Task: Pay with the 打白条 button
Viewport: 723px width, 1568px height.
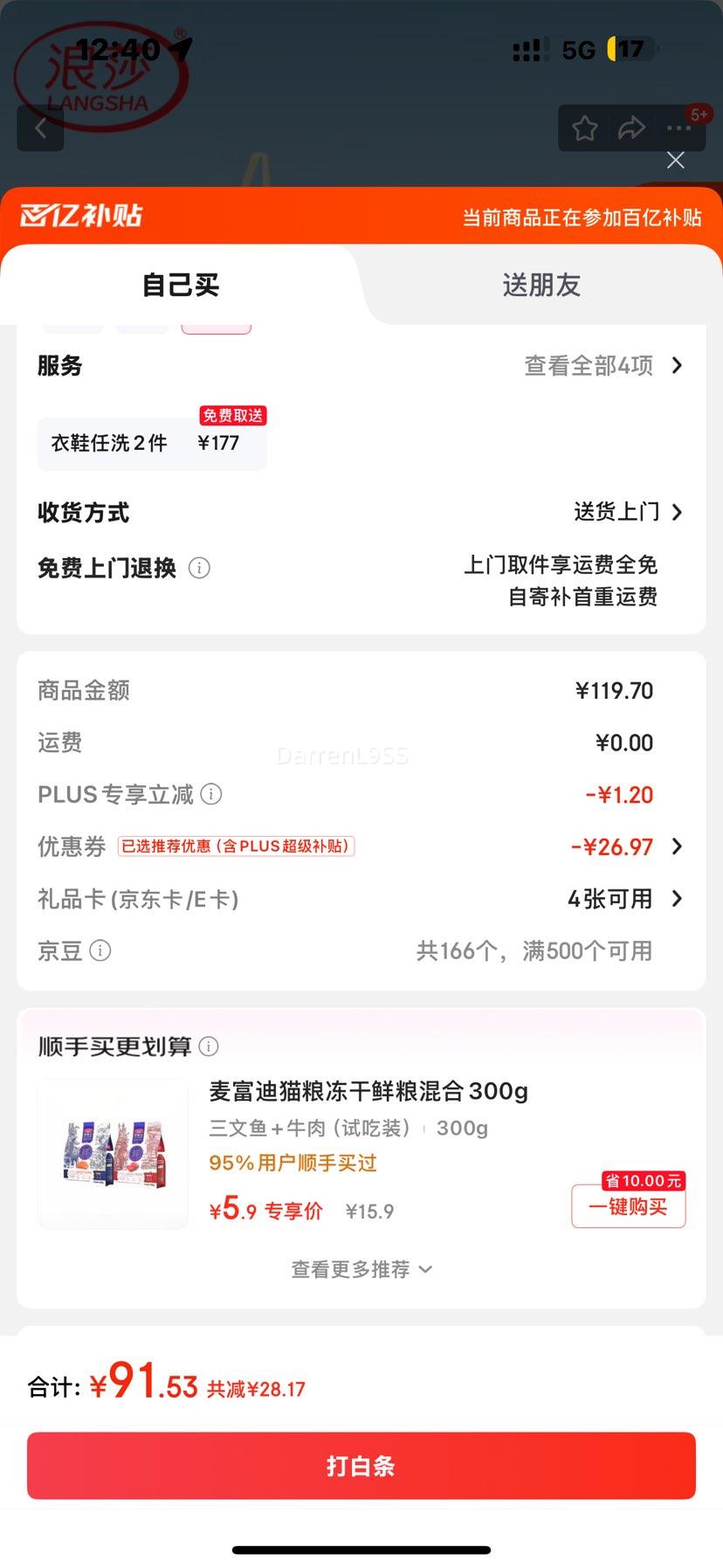Action: [361, 1465]
